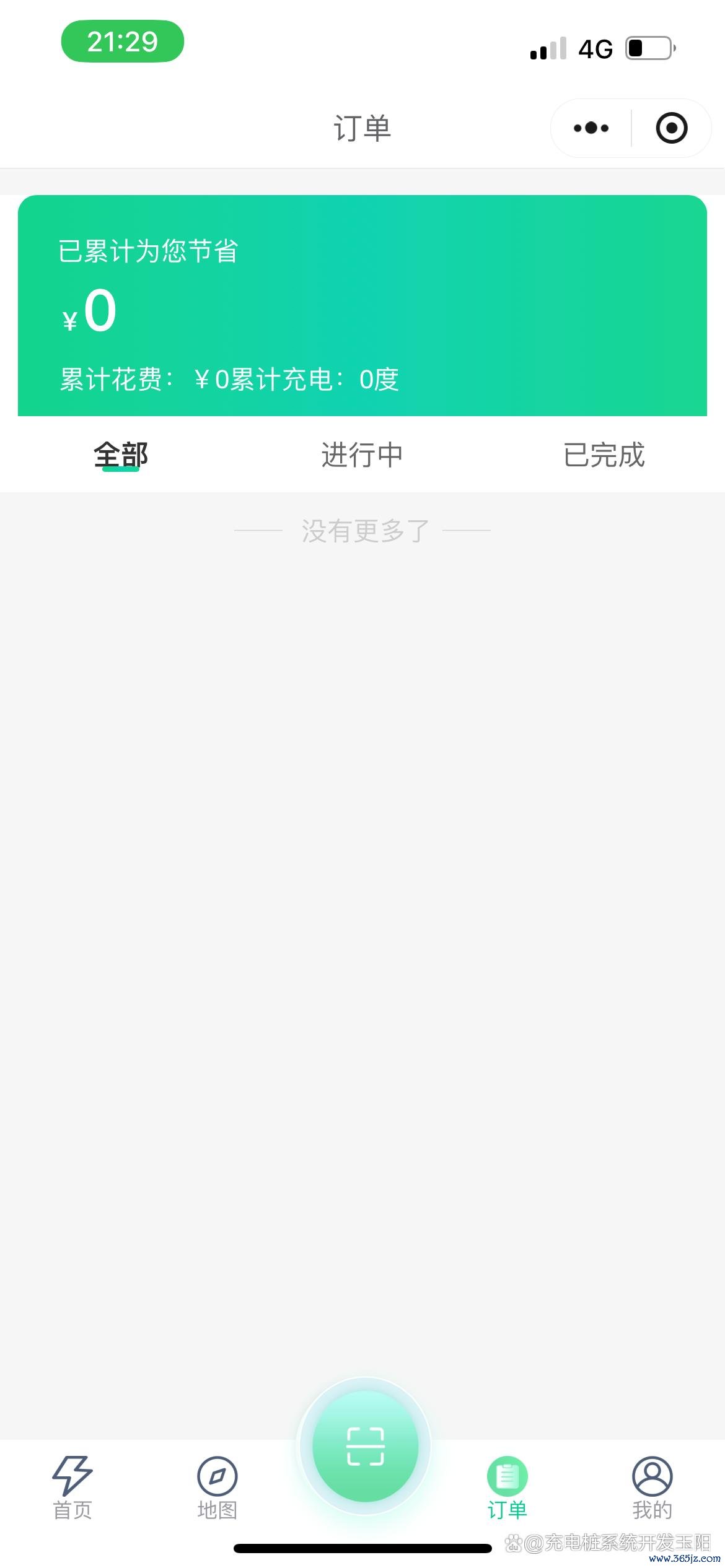
Task: Switch to the 进行中 tab
Action: (x=362, y=455)
